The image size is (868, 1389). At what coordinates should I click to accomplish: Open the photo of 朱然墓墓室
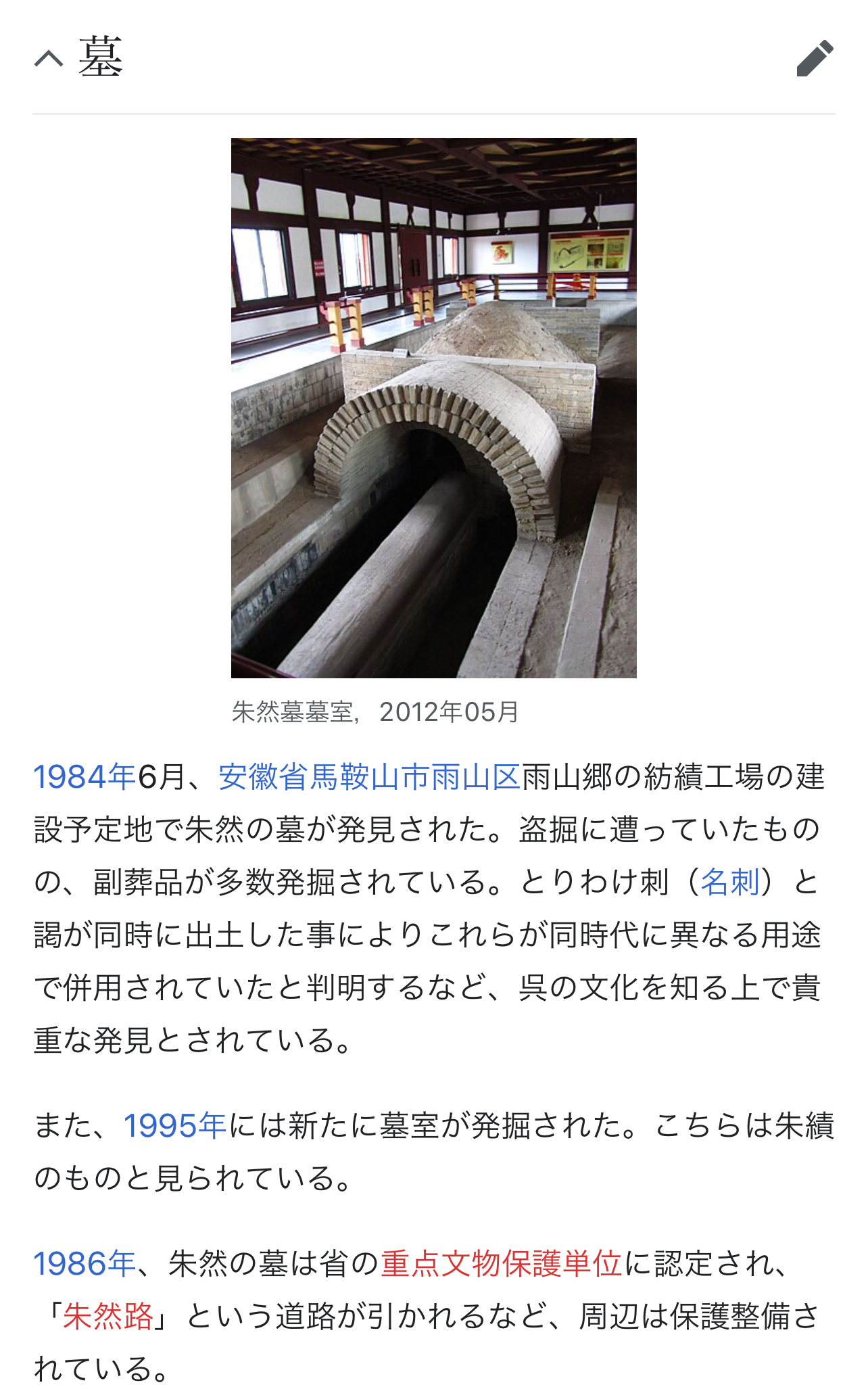click(x=433, y=408)
